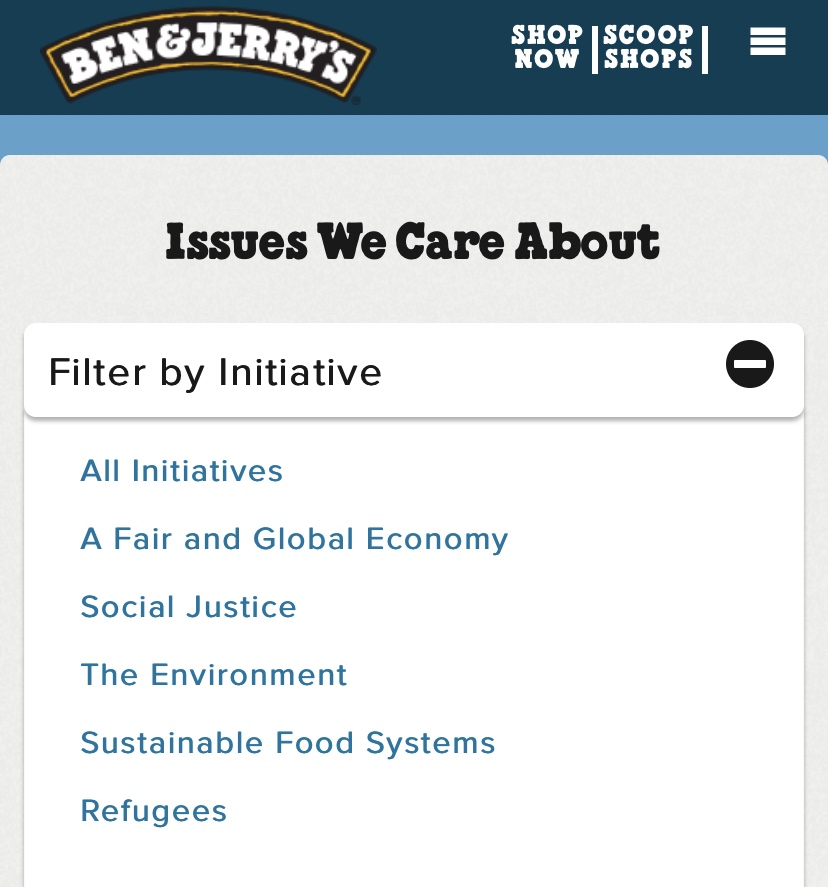Select All Initiatives filter

click(182, 471)
